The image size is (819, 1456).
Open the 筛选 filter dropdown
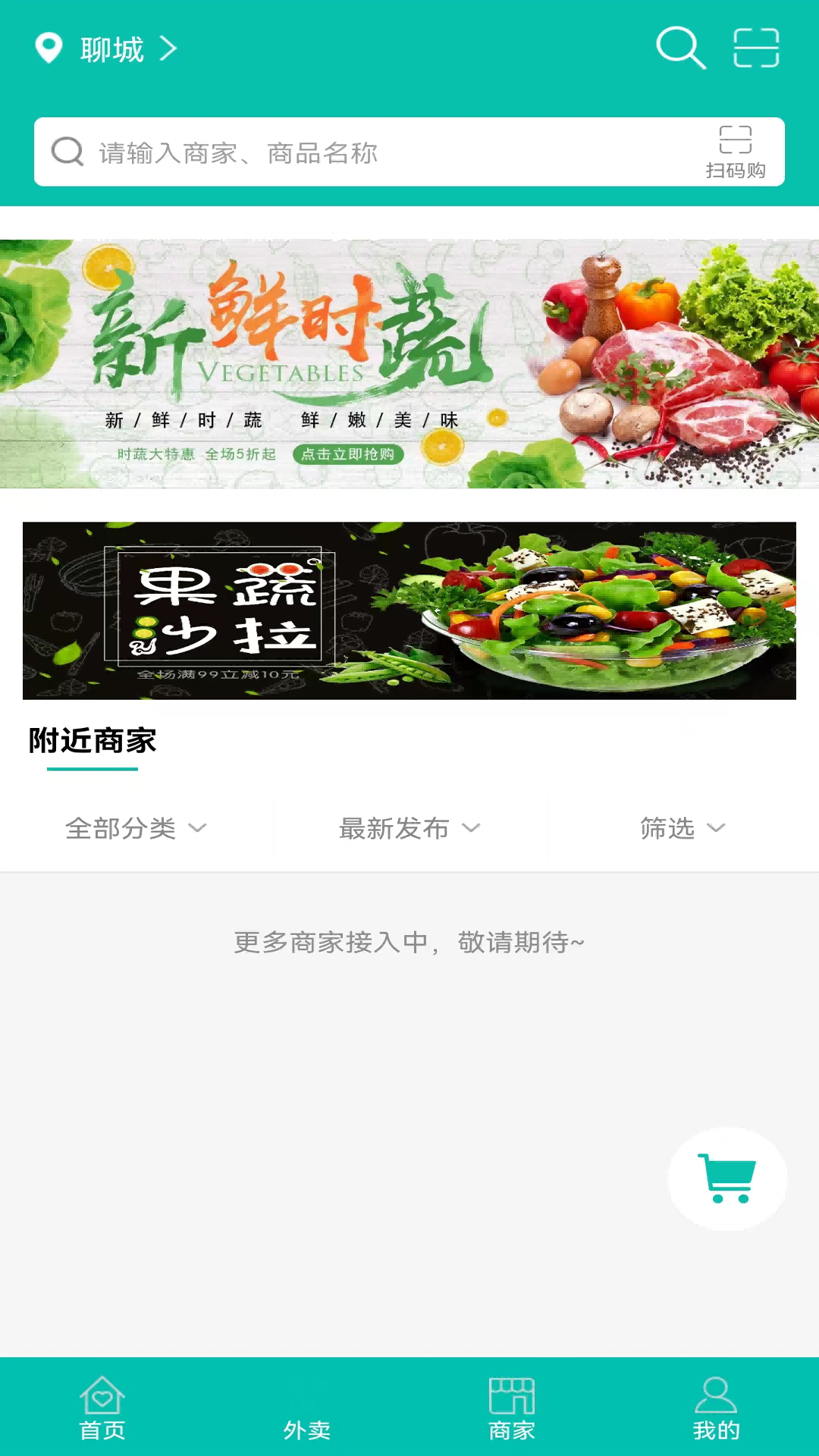point(681,829)
